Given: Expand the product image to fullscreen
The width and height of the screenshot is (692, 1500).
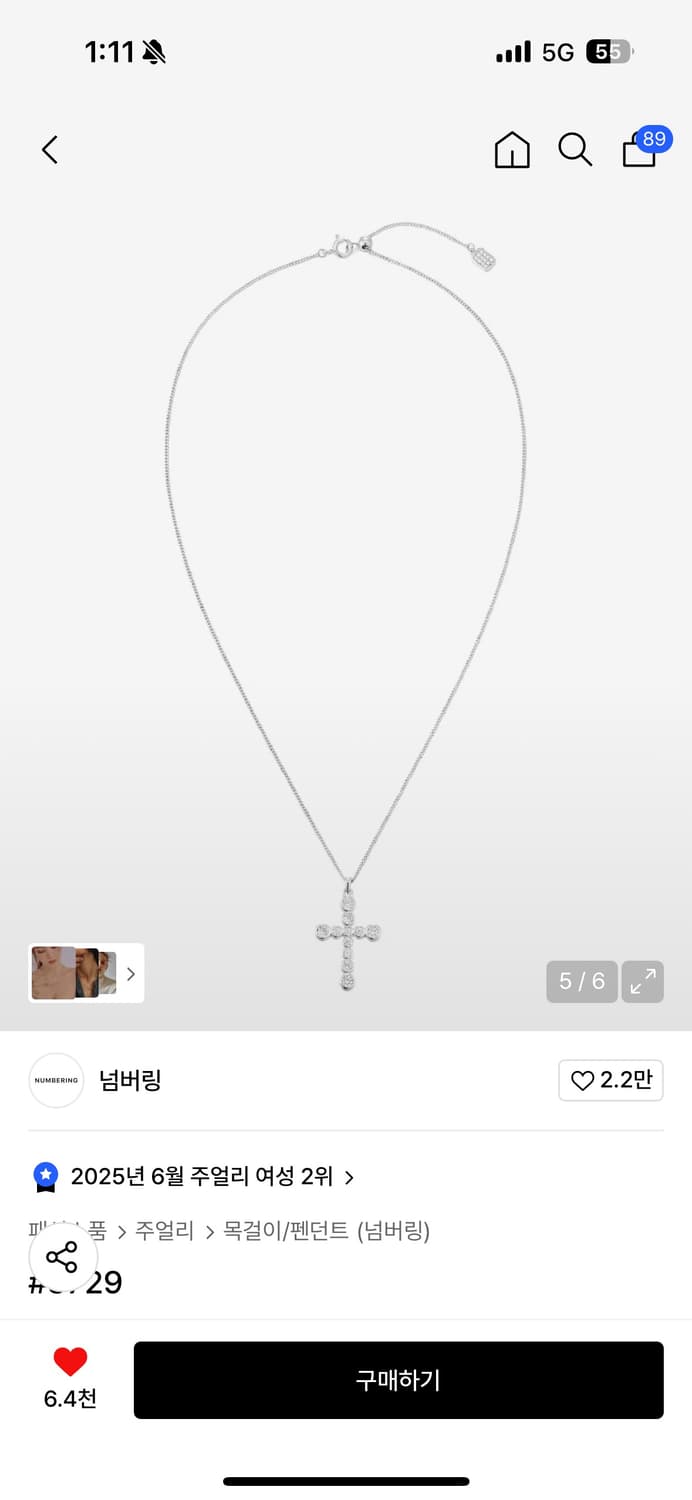Looking at the screenshot, I should point(643,981).
